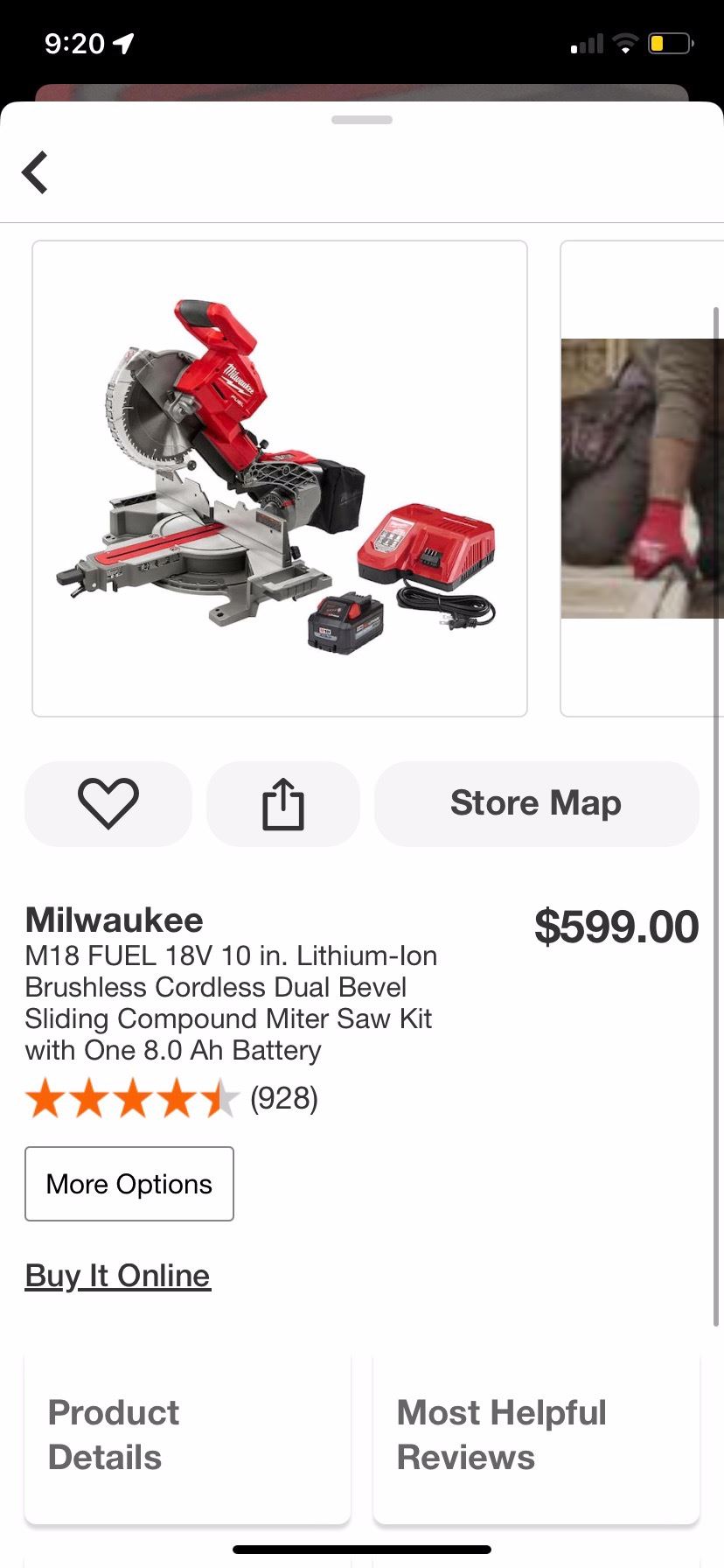Viewport: 724px width, 1568px height.
Task: Open the Product Details card
Action: (187, 1435)
